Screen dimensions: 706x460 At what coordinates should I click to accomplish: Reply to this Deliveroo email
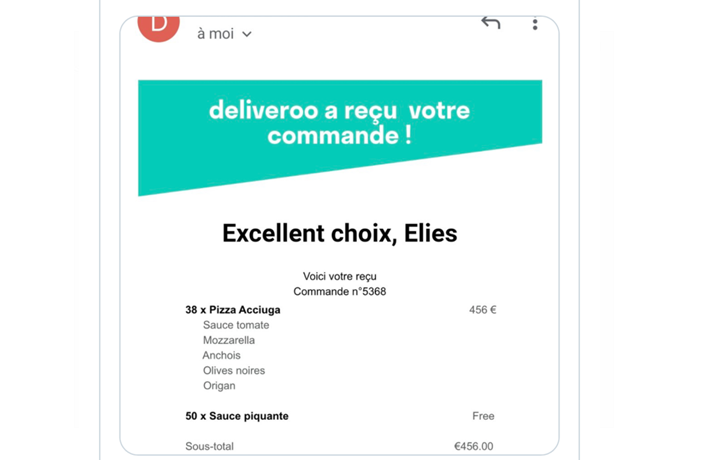tap(490, 23)
